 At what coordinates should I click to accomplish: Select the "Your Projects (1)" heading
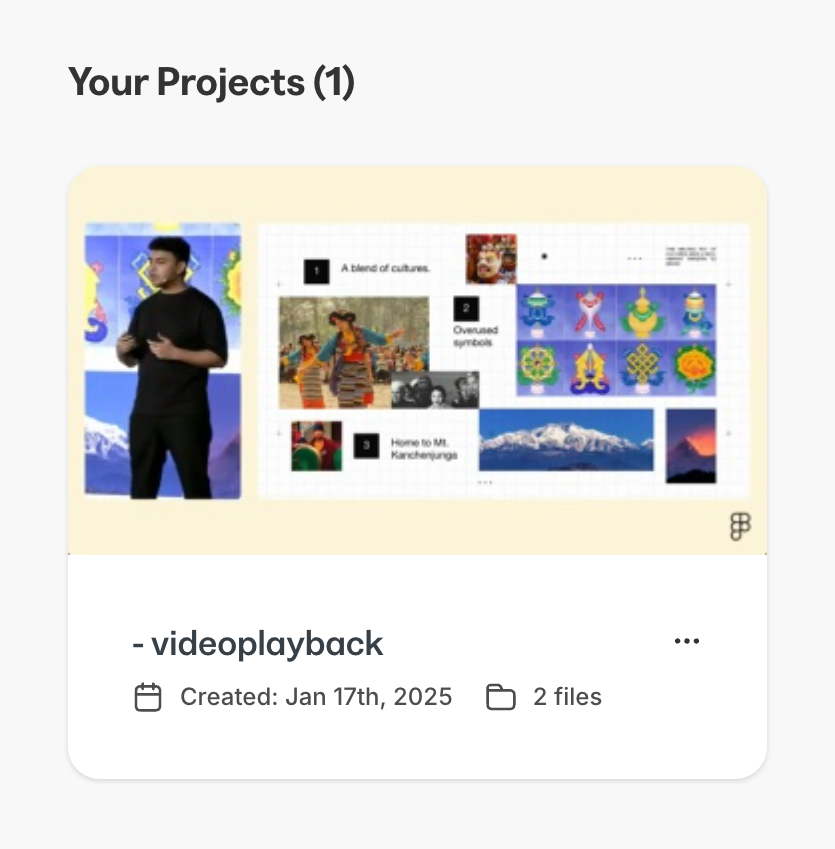click(x=210, y=82)
